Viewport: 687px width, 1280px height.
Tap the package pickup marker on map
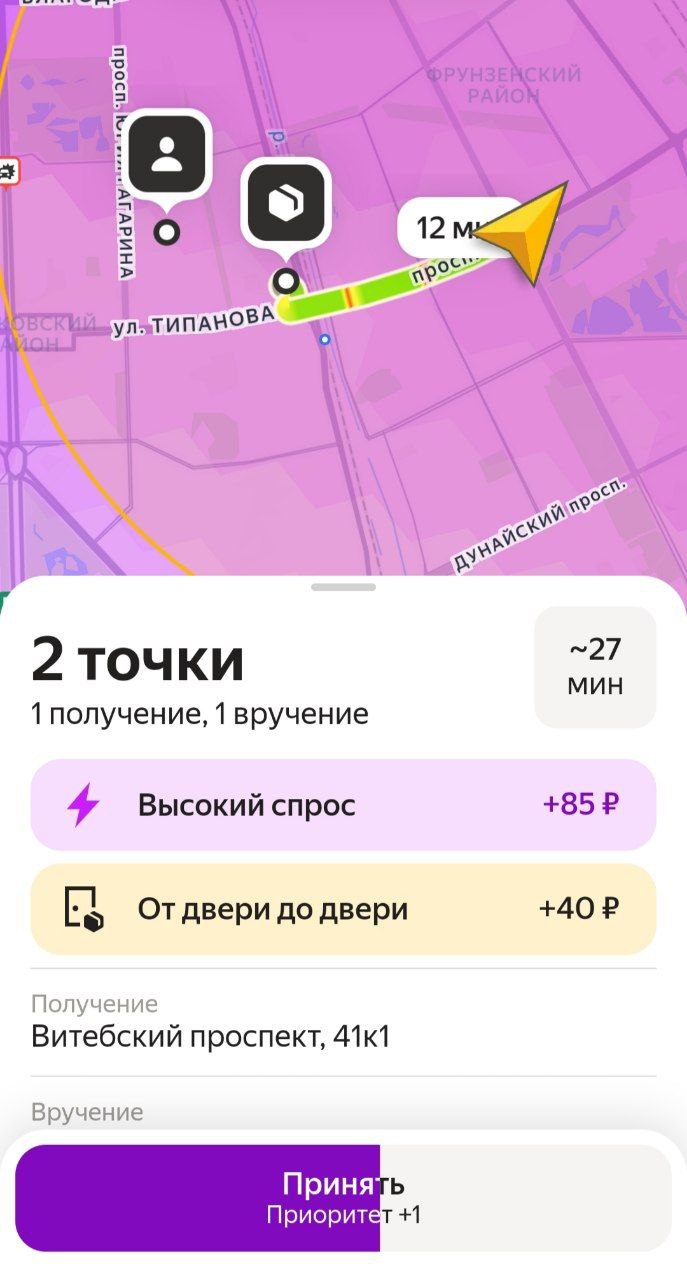tap(285, 203)
